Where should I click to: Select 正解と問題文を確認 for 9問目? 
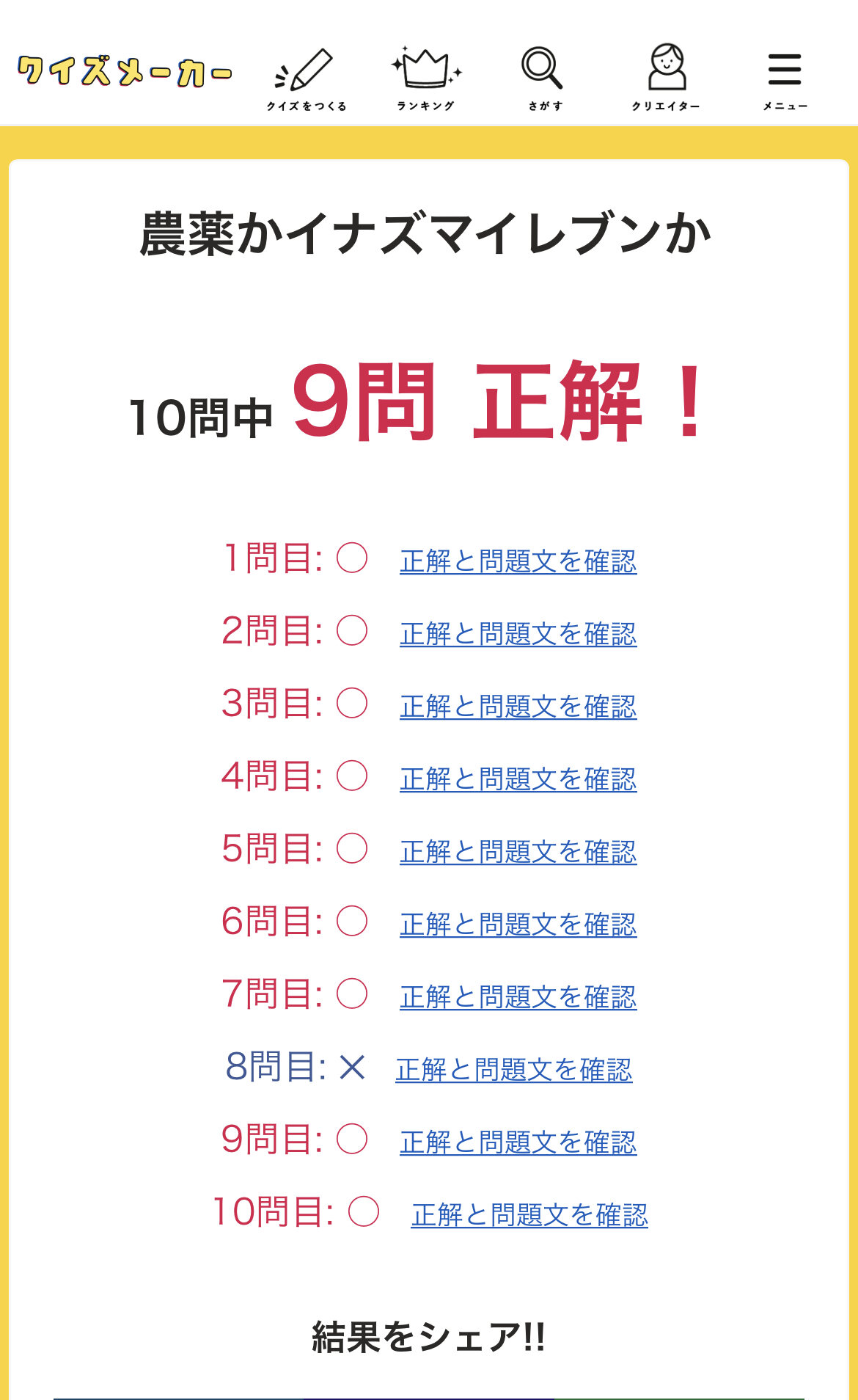point(518,1142)
